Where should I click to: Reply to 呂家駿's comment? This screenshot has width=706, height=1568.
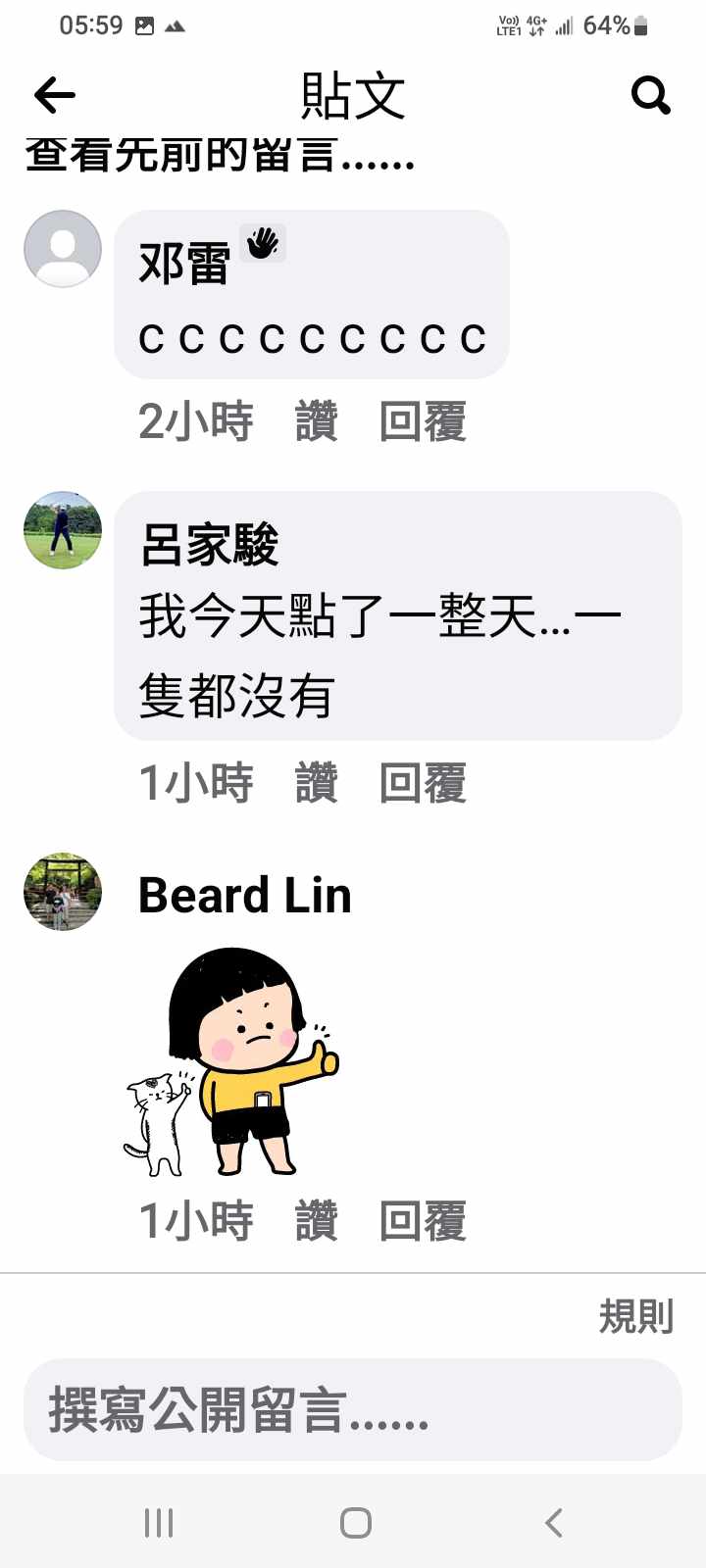[x=423, y=783]
